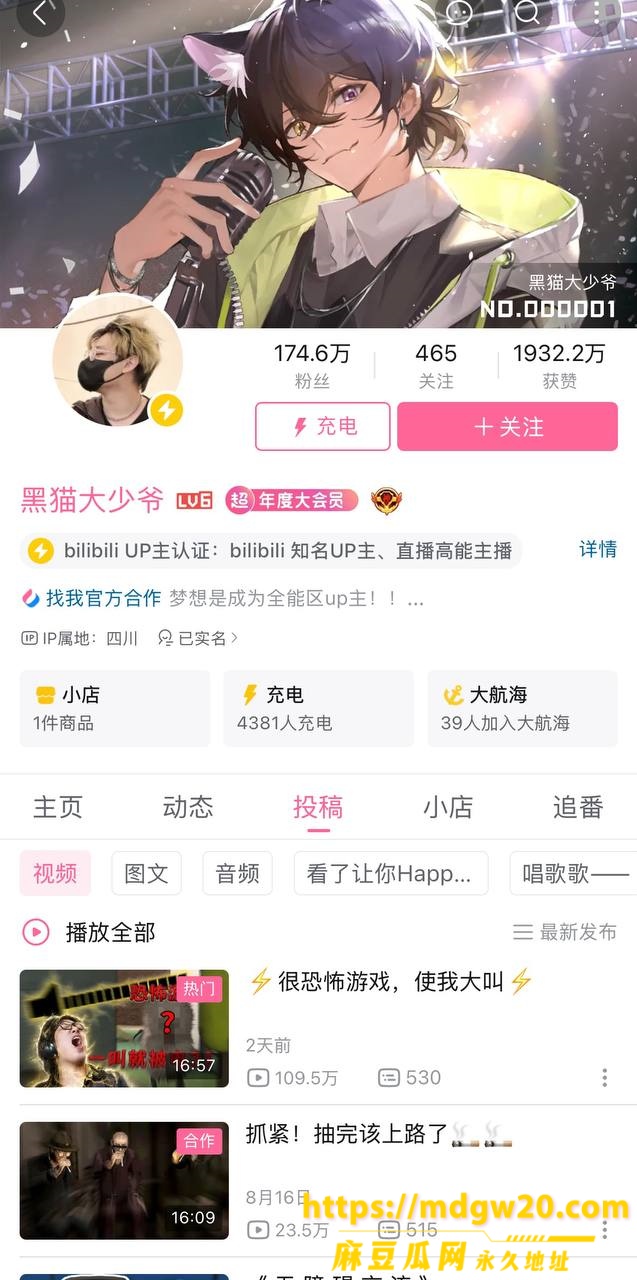Switch to the 主页 tab
637x1280 pixels.
click(58, 807)
